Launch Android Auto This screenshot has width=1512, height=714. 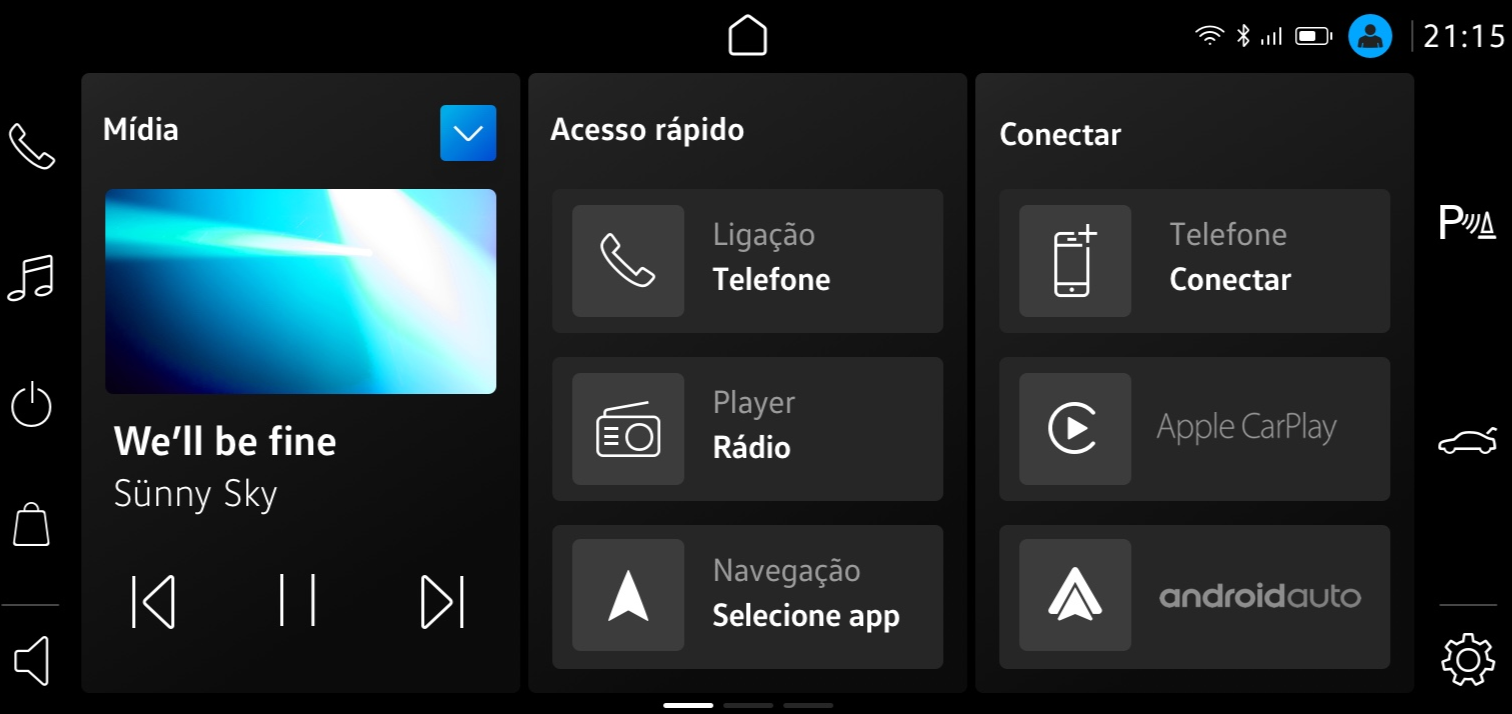[x=1194, y=597]
